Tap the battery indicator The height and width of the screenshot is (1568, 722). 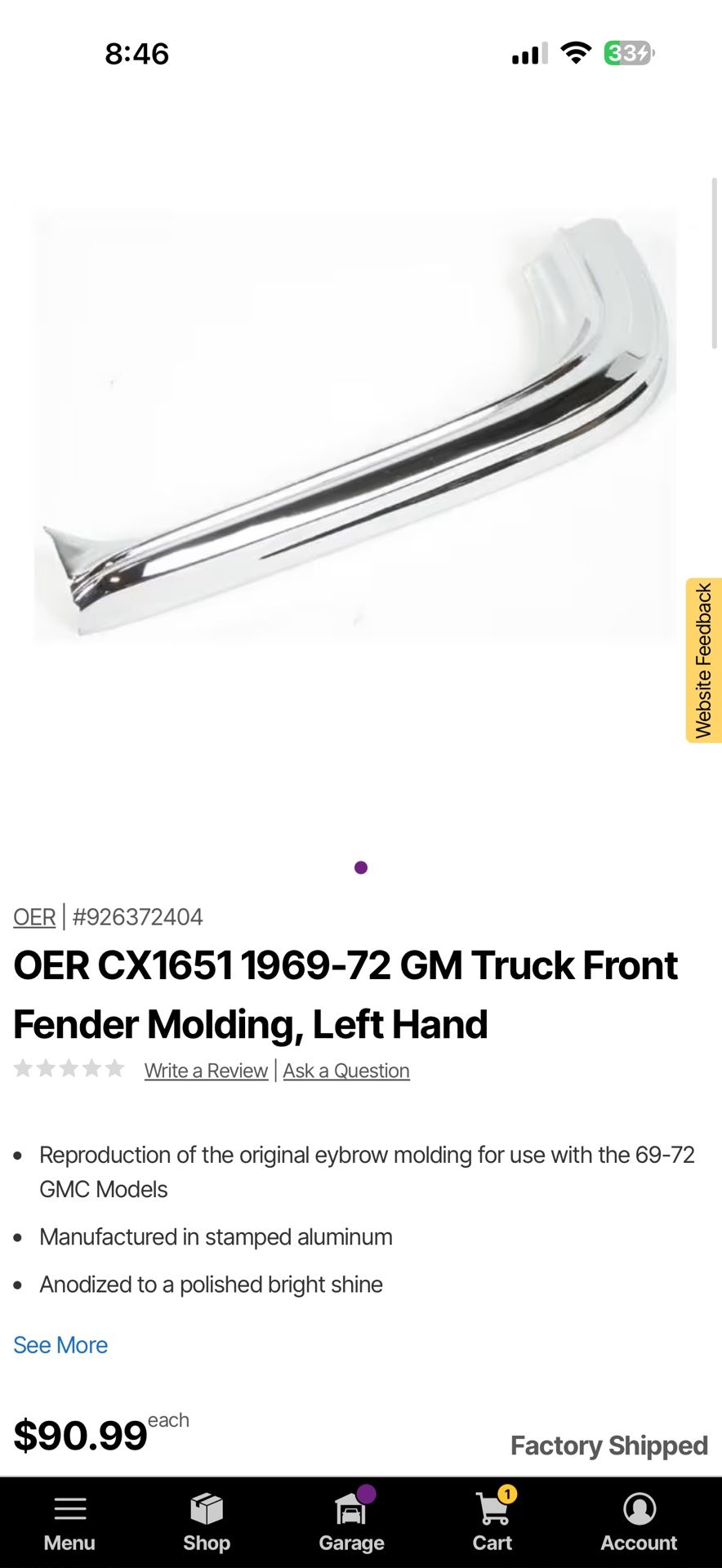[x=625, y=52]
